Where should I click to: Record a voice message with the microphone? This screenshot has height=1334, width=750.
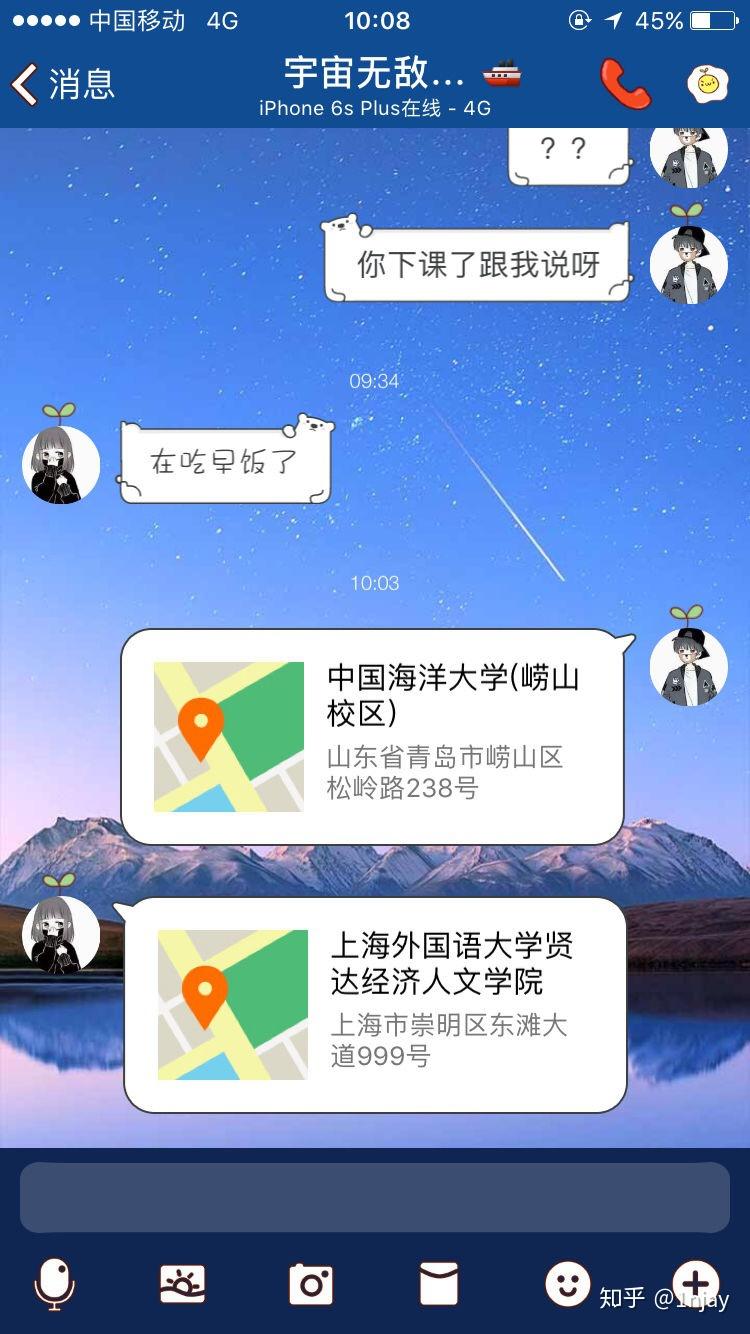click(55, 1283)
